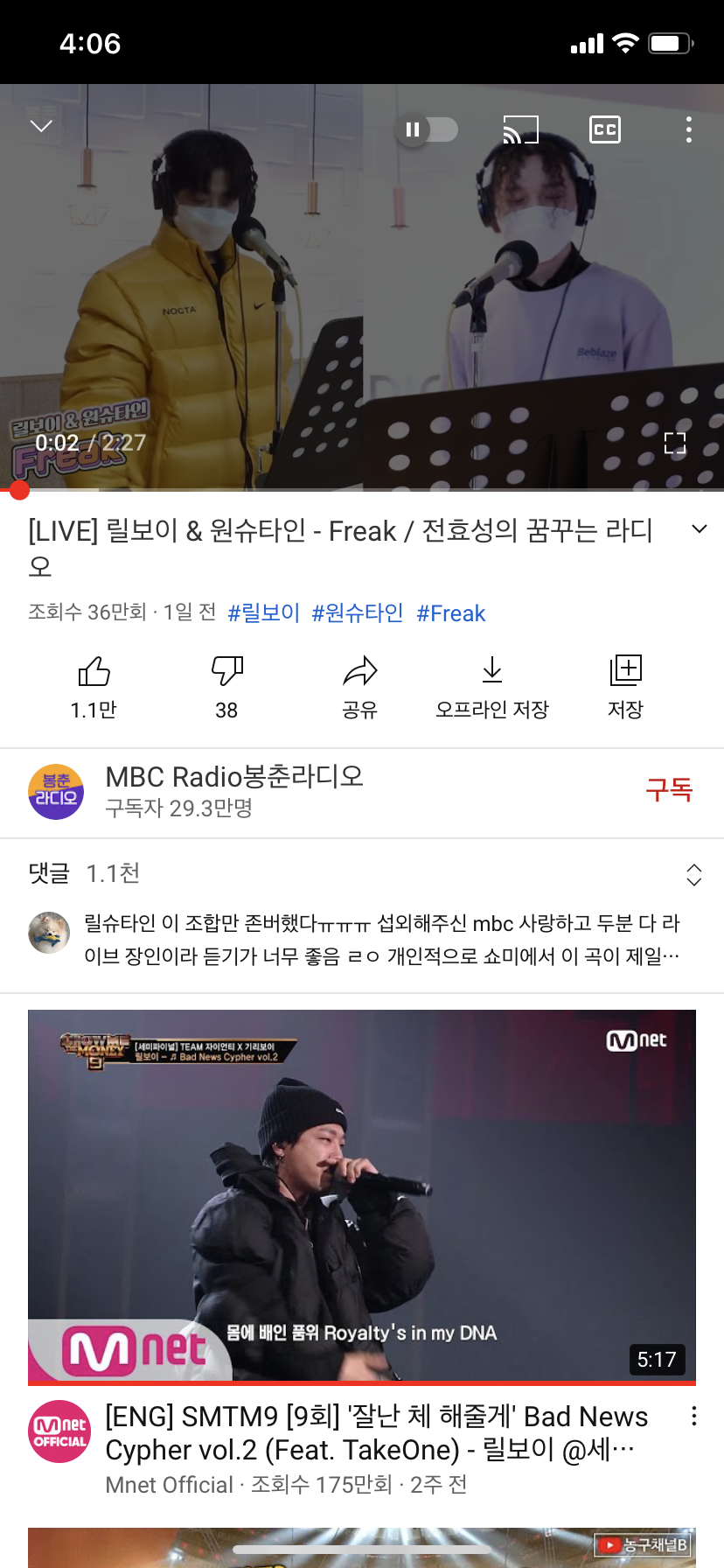Save the video to a playlist with 저장
Image resolution: width=724 pixels, height=1568 pixels.
[625, 686]
